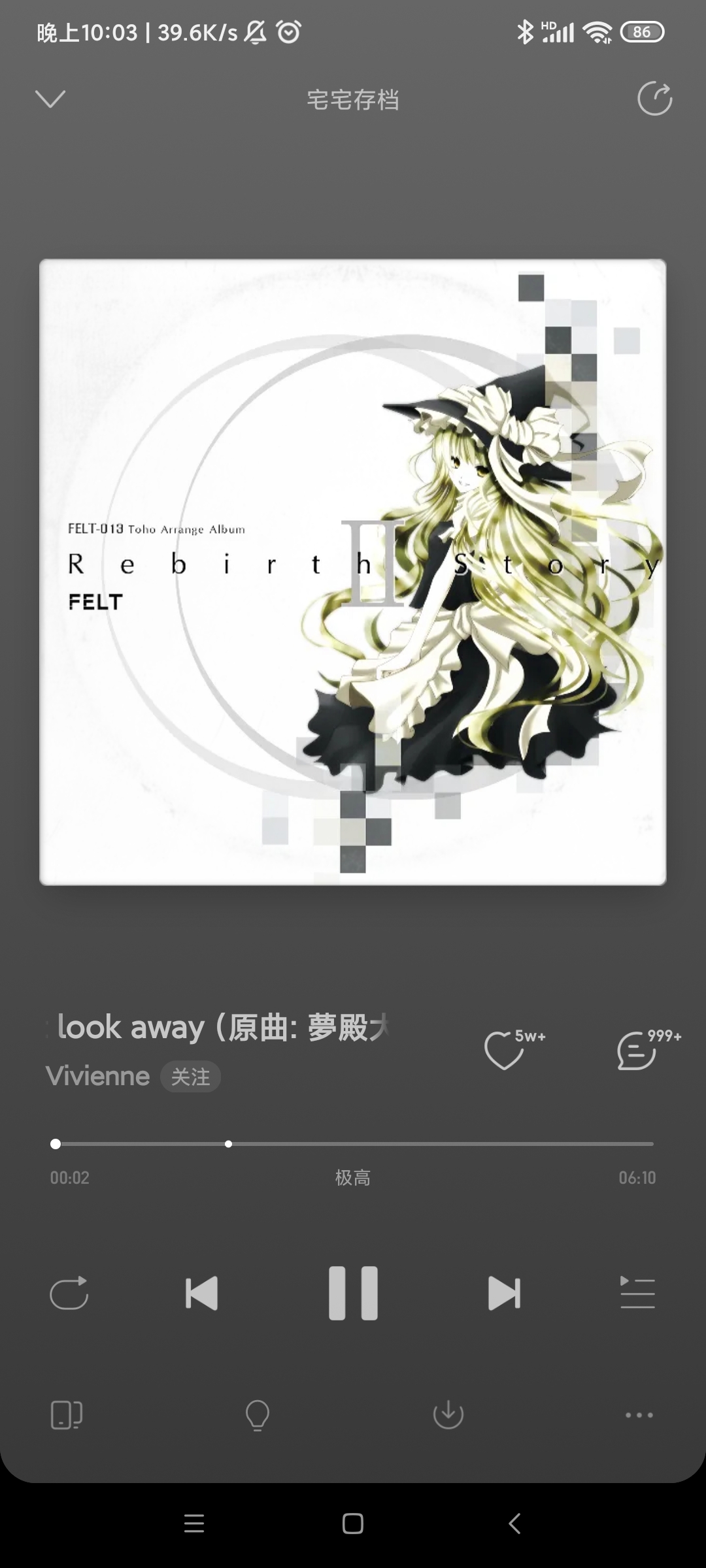
Task: Skip to the previous track
Action: click(x=201, y=1293)
